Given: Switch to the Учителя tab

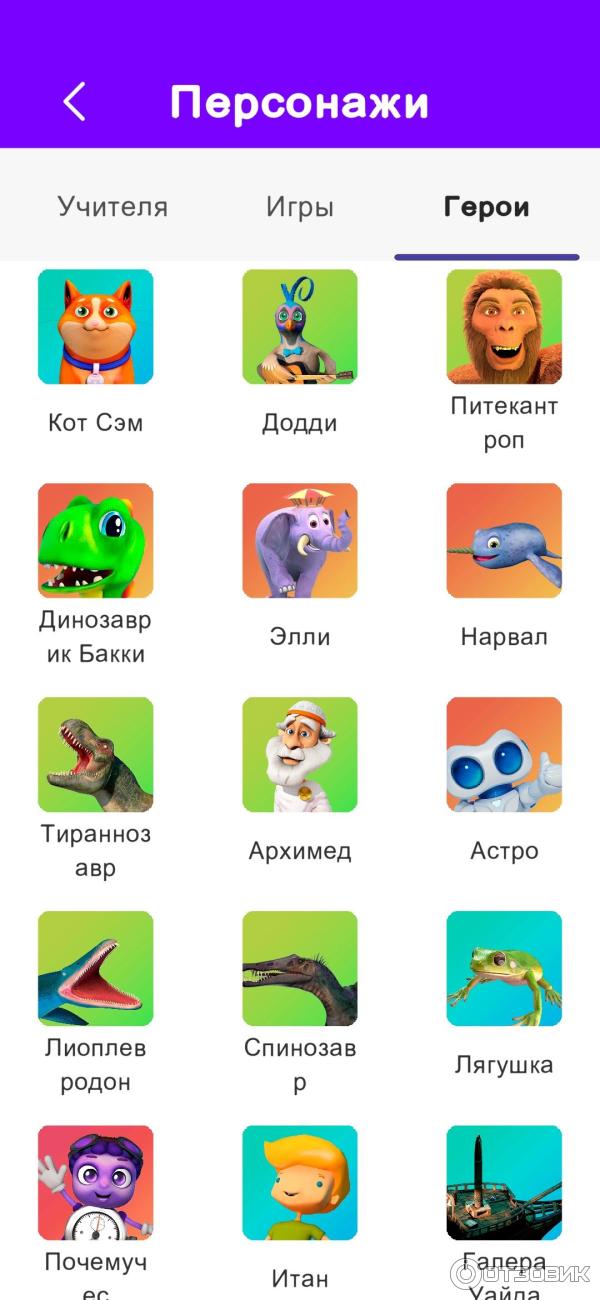Looking at the screenshot, I should pyautogui.click(x=112, y=207).
